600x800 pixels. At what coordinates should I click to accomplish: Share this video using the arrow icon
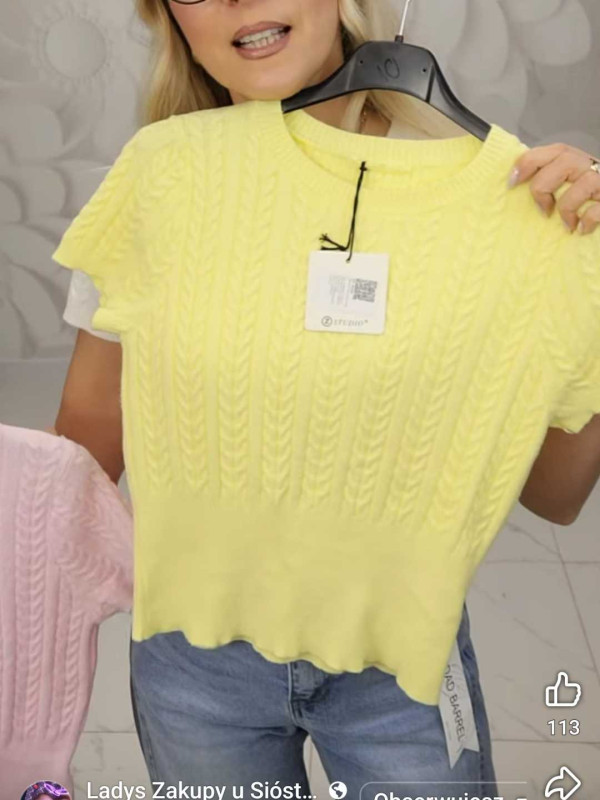point(563,781)
